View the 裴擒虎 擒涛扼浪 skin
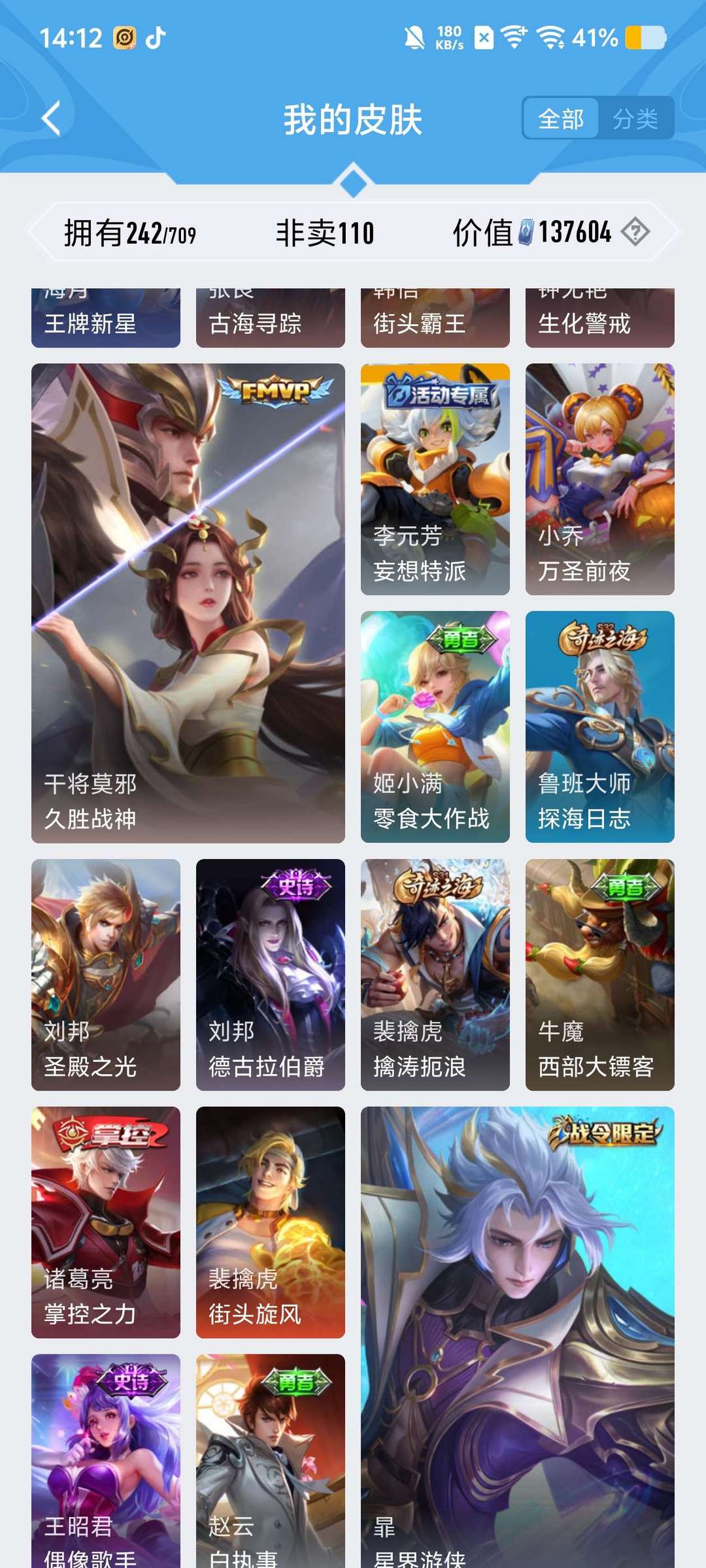This screenshot has height=1568, width=706. coord(435,975)
